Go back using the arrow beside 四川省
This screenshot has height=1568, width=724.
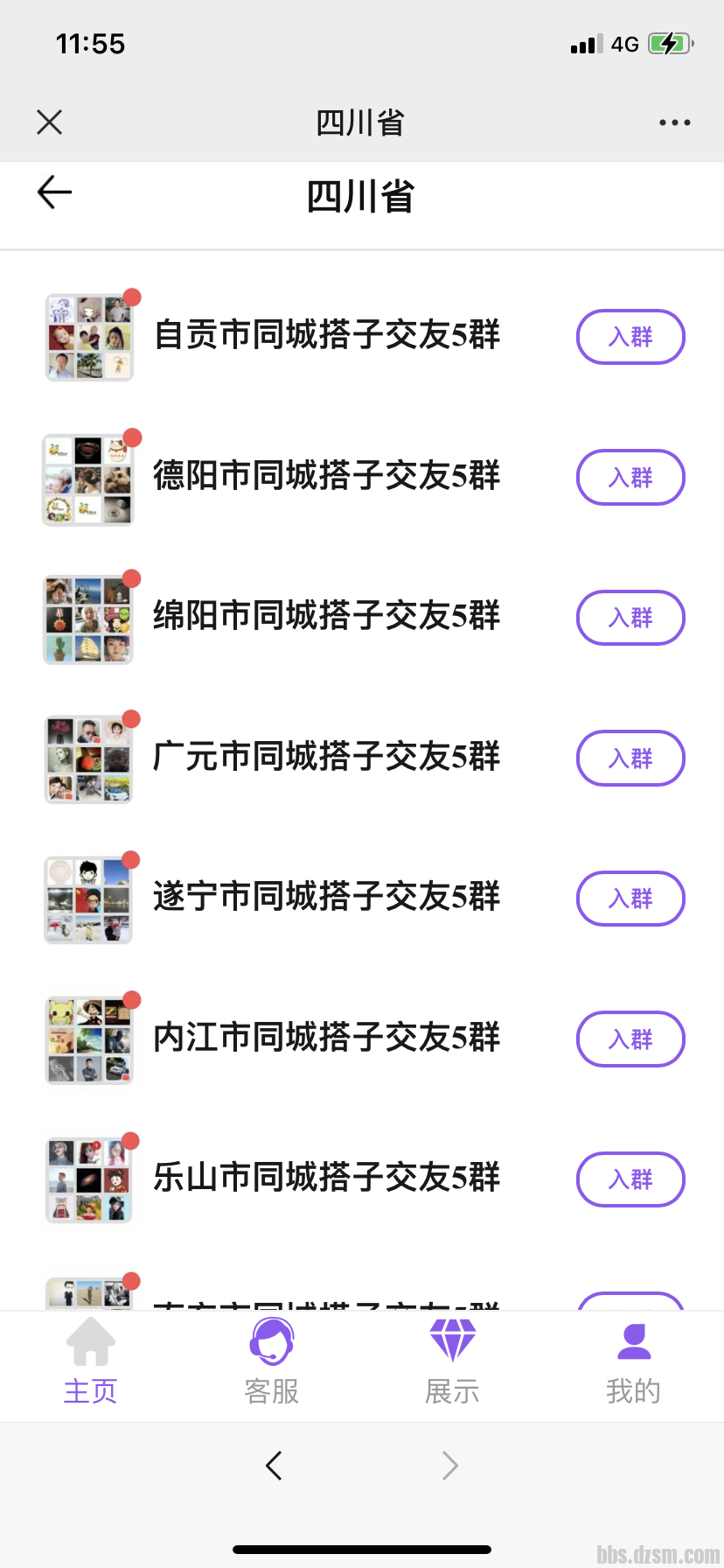[54, 192]
